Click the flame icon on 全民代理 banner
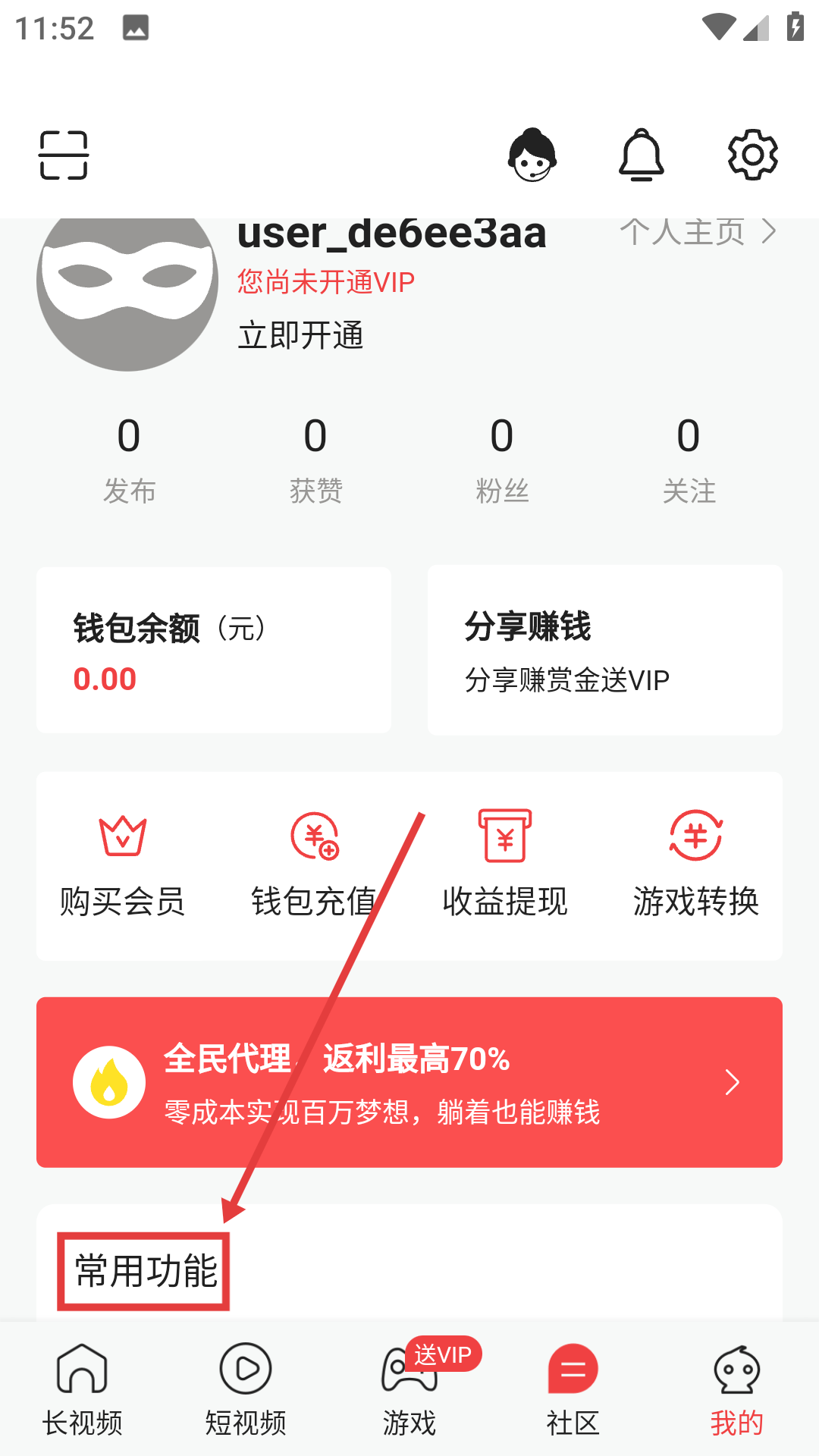Screen dimensions: 819x1456 point(108,1082)
